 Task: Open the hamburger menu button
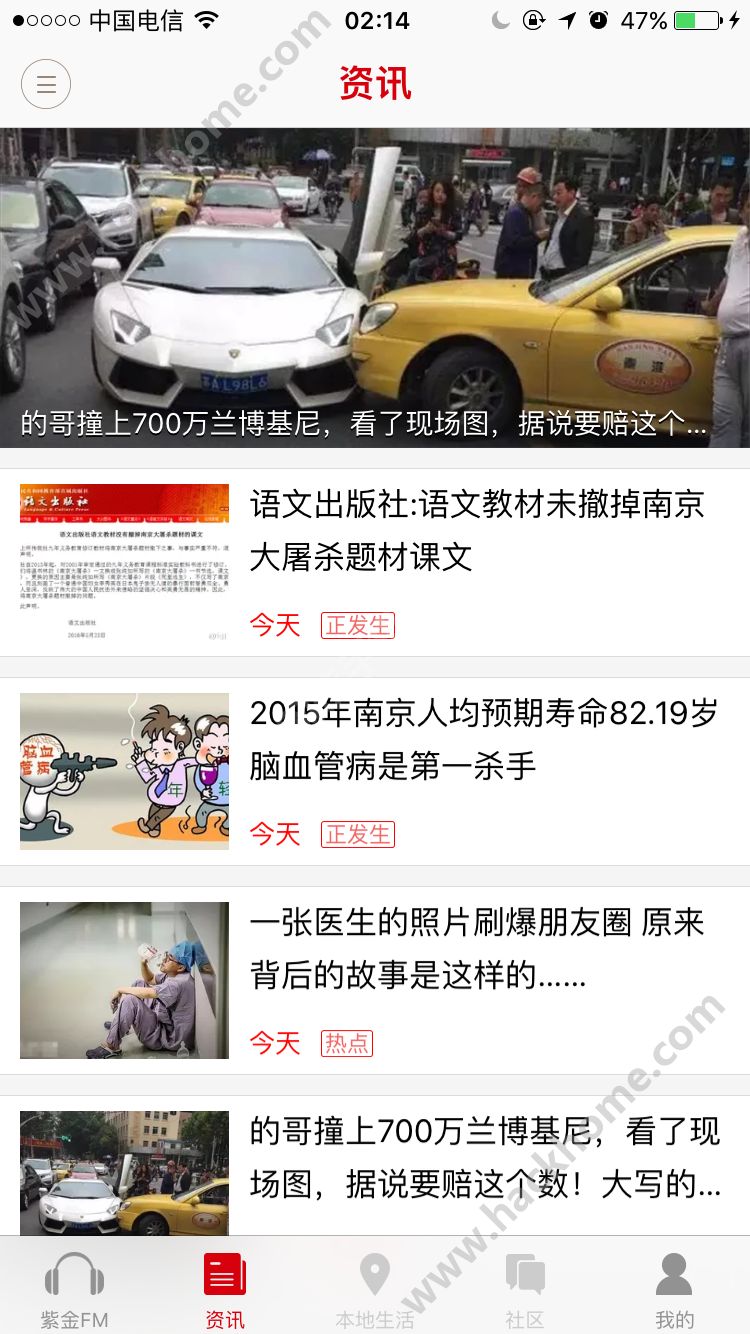click(46, 84)
